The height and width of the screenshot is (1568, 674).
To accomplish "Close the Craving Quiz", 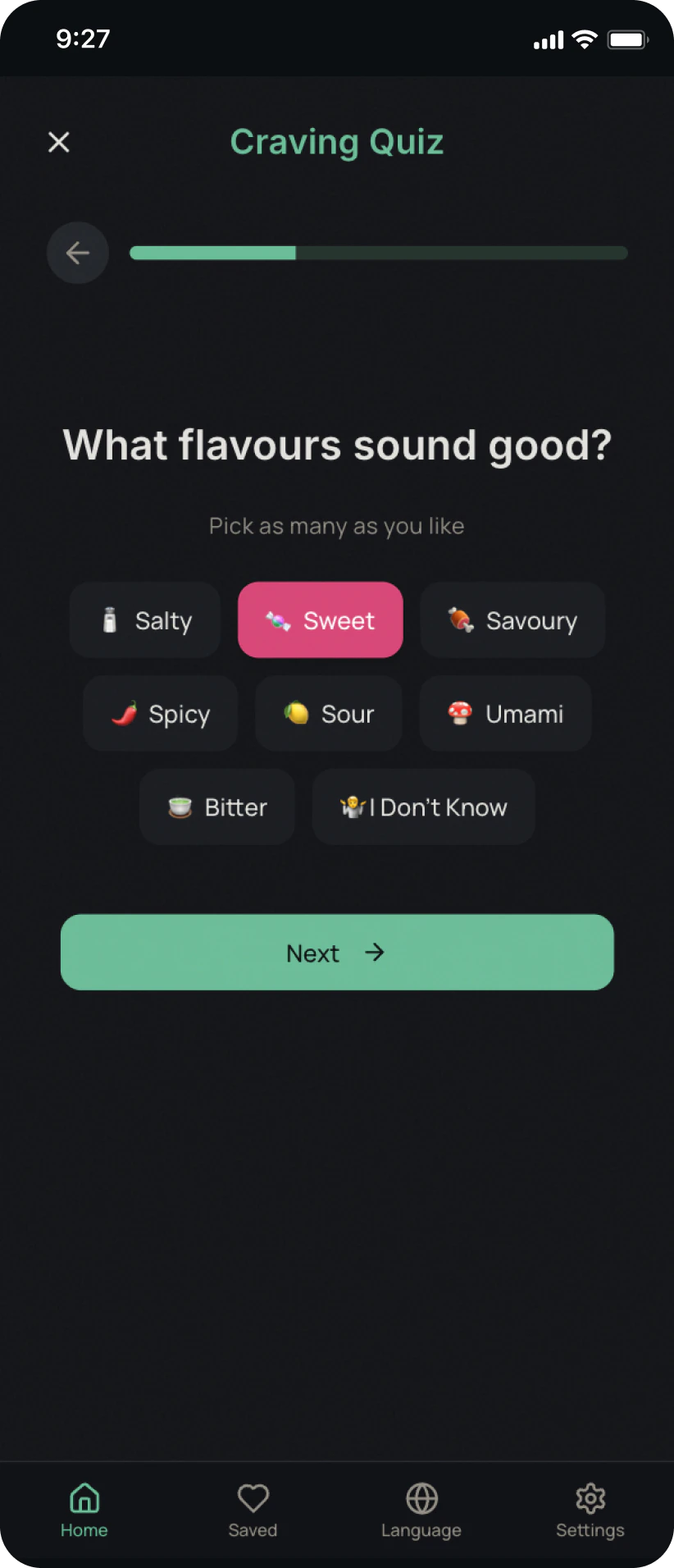I will point(59,142).
